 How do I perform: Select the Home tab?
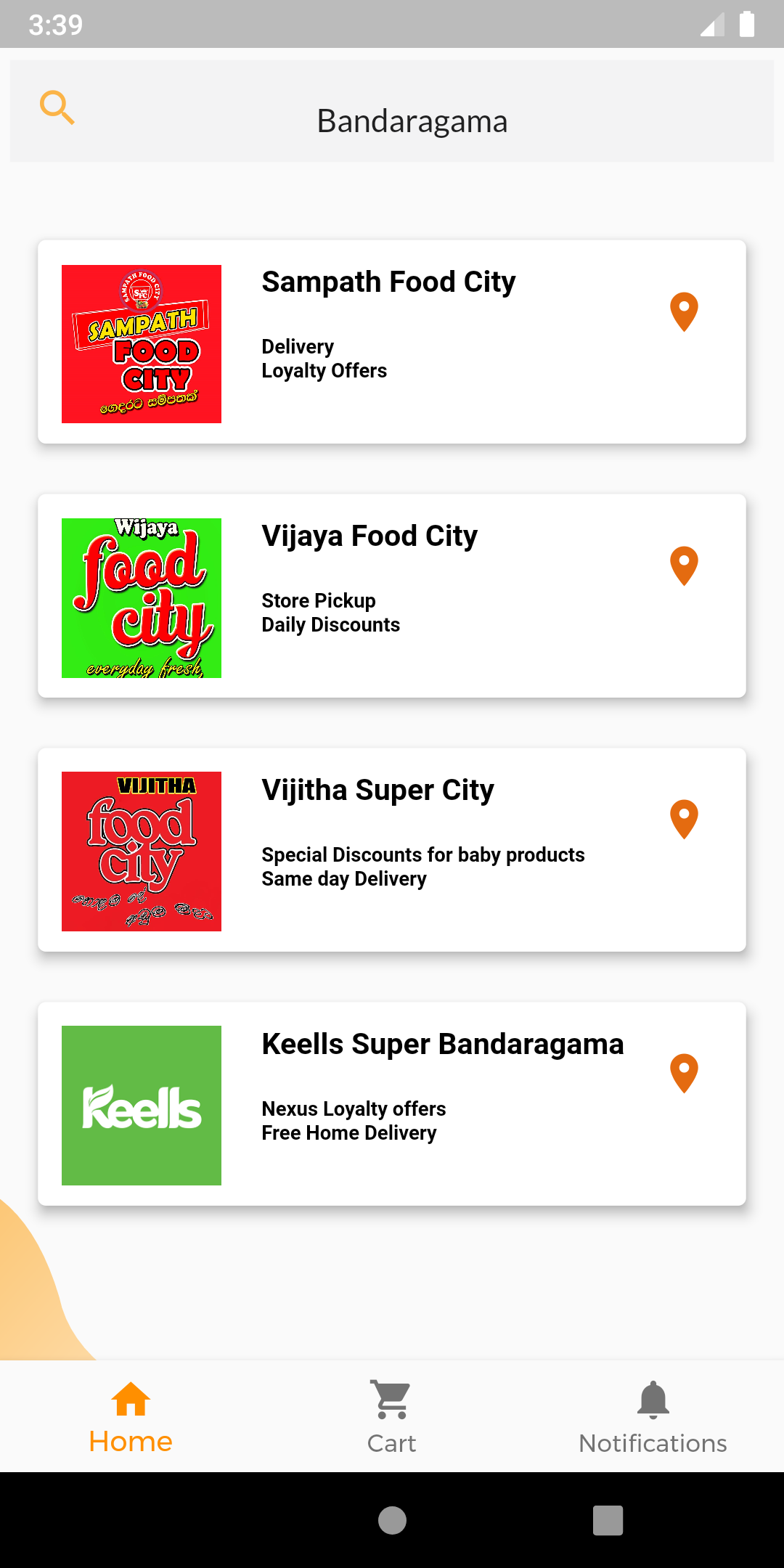(131, 1417)
